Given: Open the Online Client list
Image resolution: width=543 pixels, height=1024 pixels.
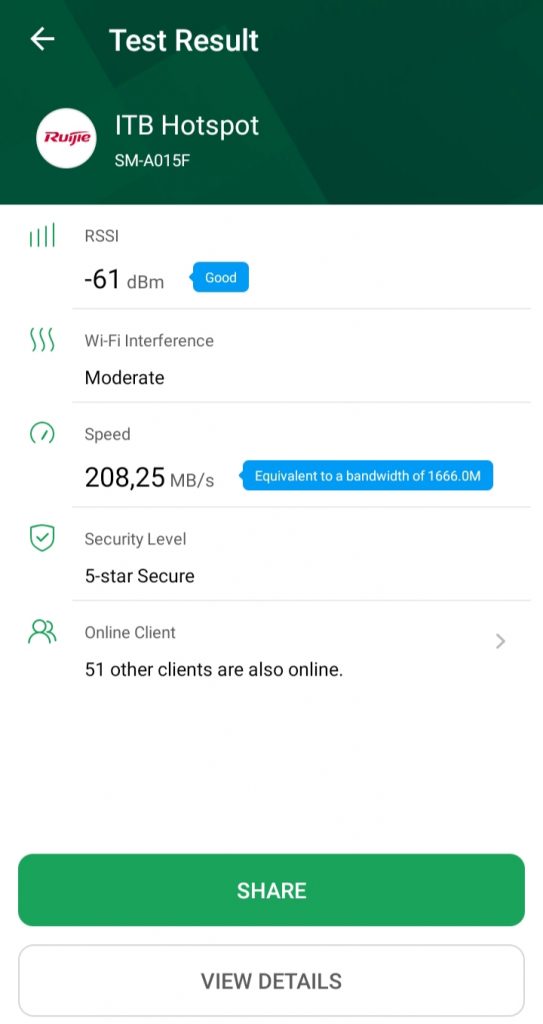Looking at the screenshot, I should click(271, 649).
